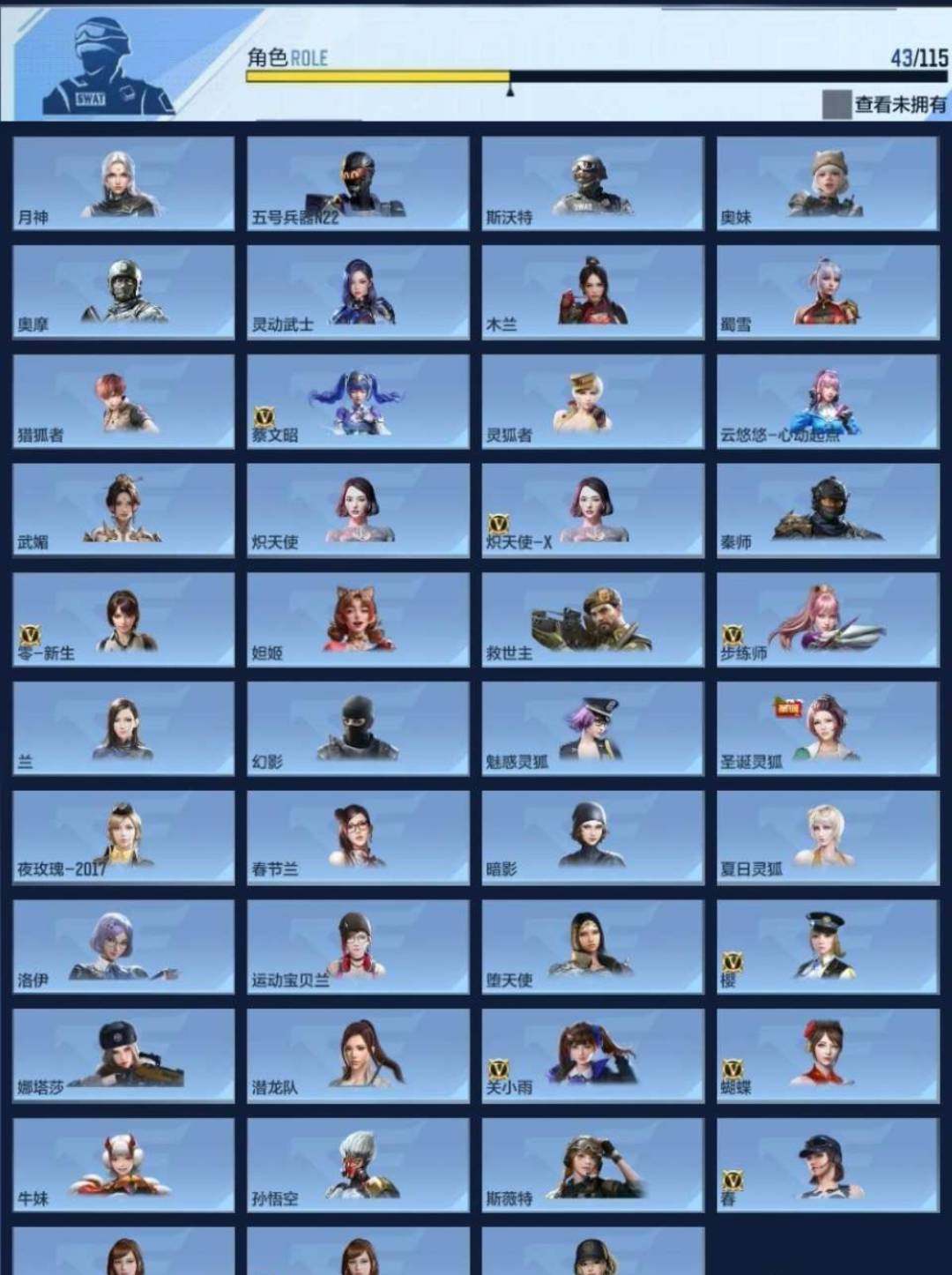Open the 春节兰 character card
Screen dimensions: 952x1275
click(358, 838)
